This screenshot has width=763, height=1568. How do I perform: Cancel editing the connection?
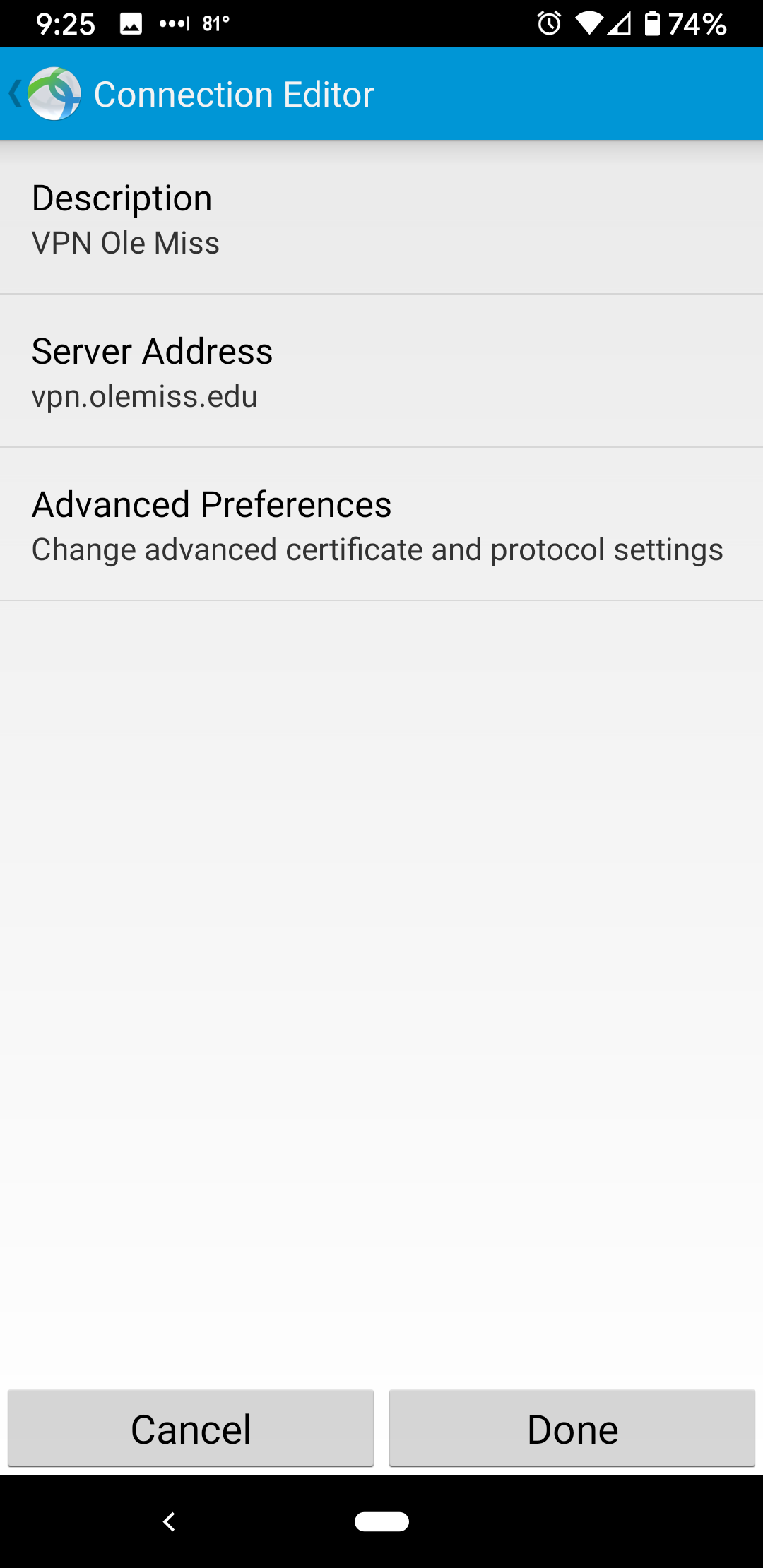tap(191, 1429)
